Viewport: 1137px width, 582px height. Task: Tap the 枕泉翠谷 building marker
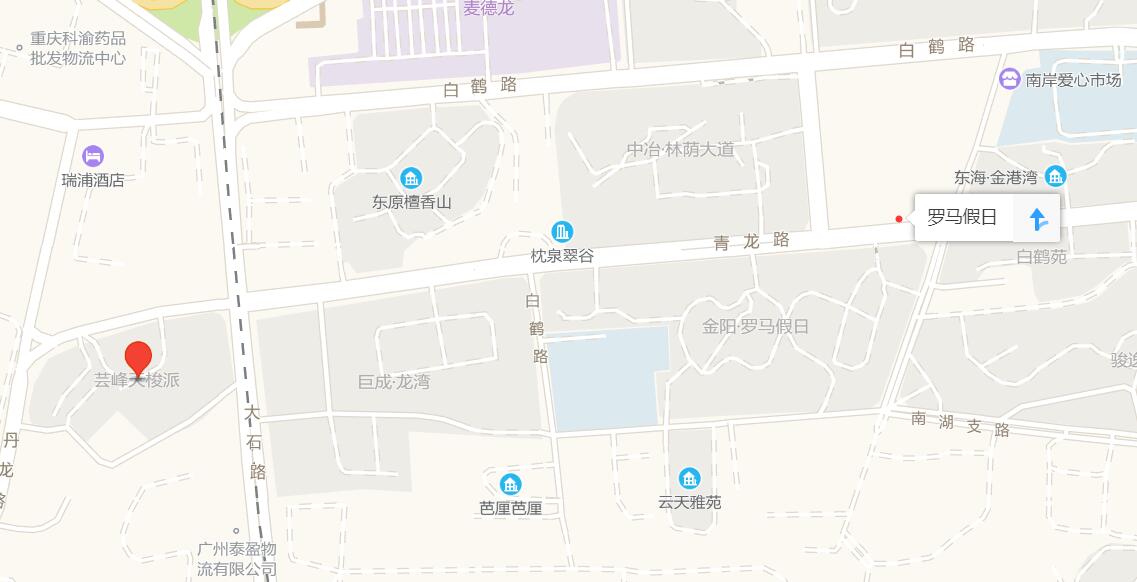tap(563, 232)
